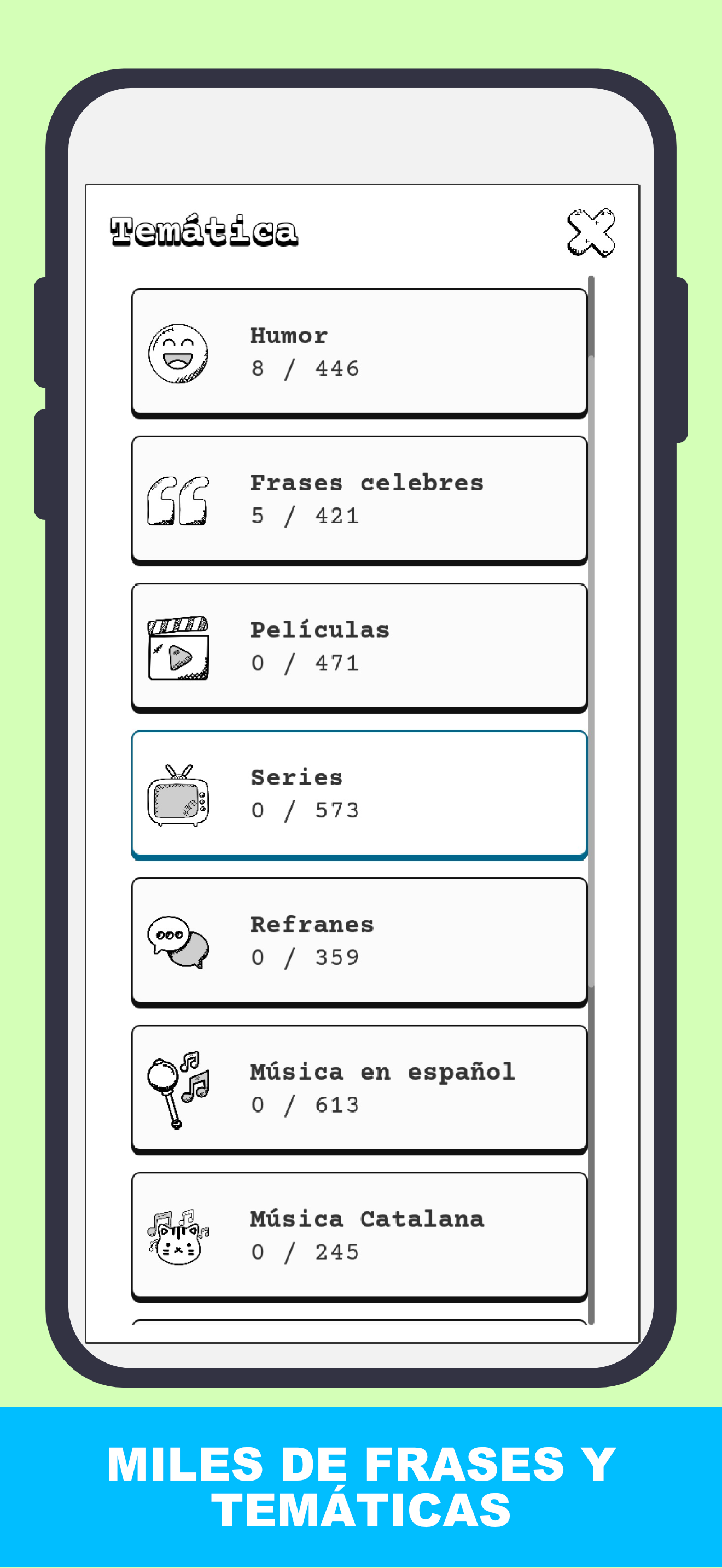Select the Películas category card
The height and width of the screenshot is (1568, 722).
pyautogui.click(x=358, y=647)
